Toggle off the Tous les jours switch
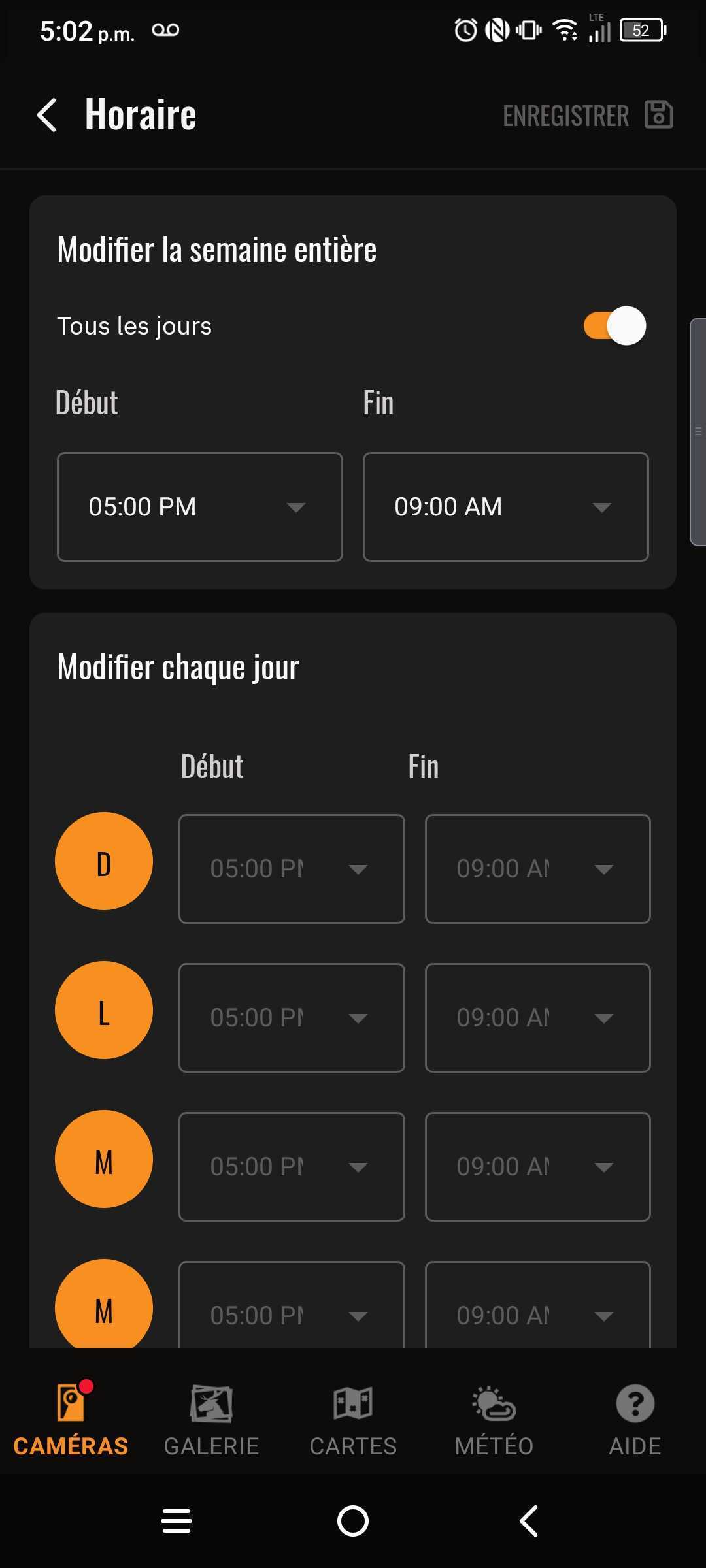 coord(614,325)
